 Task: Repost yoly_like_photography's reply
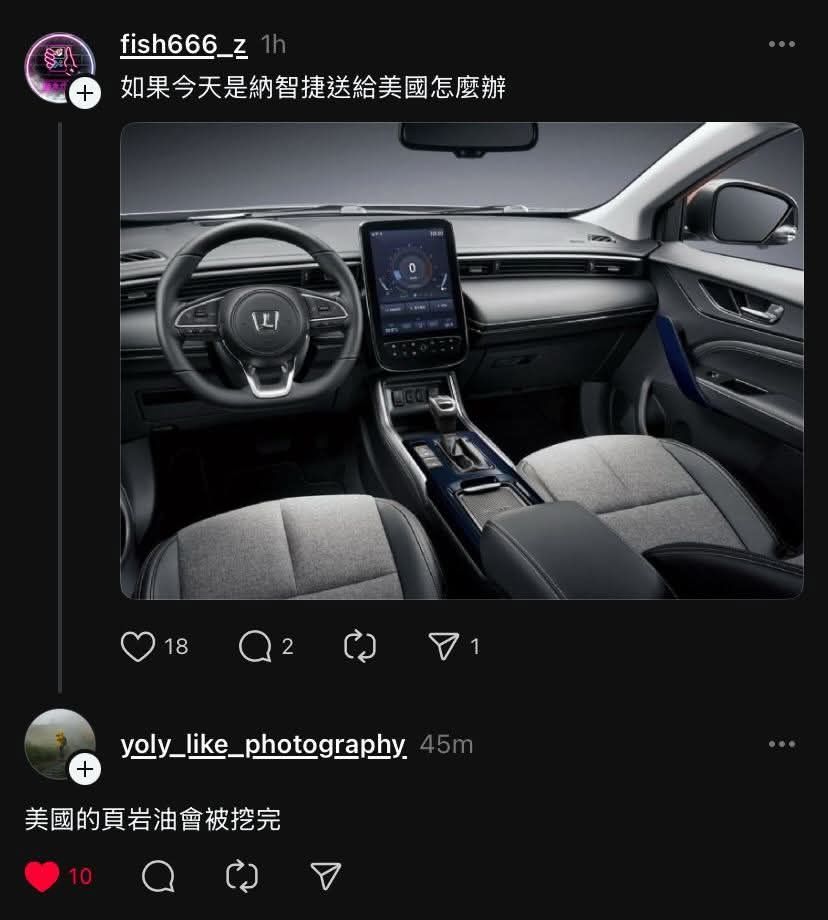(242, 877)
